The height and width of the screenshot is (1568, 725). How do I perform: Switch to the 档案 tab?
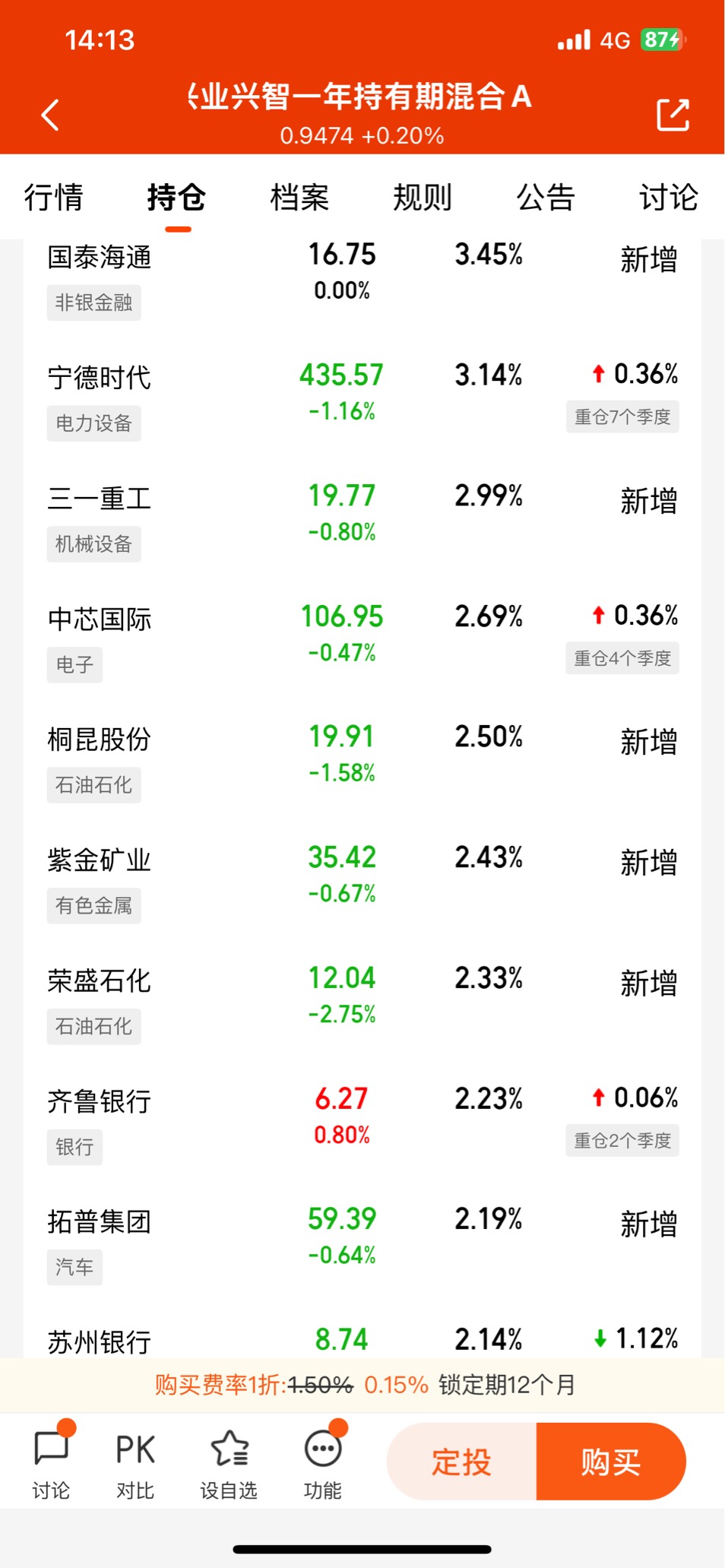299,198
